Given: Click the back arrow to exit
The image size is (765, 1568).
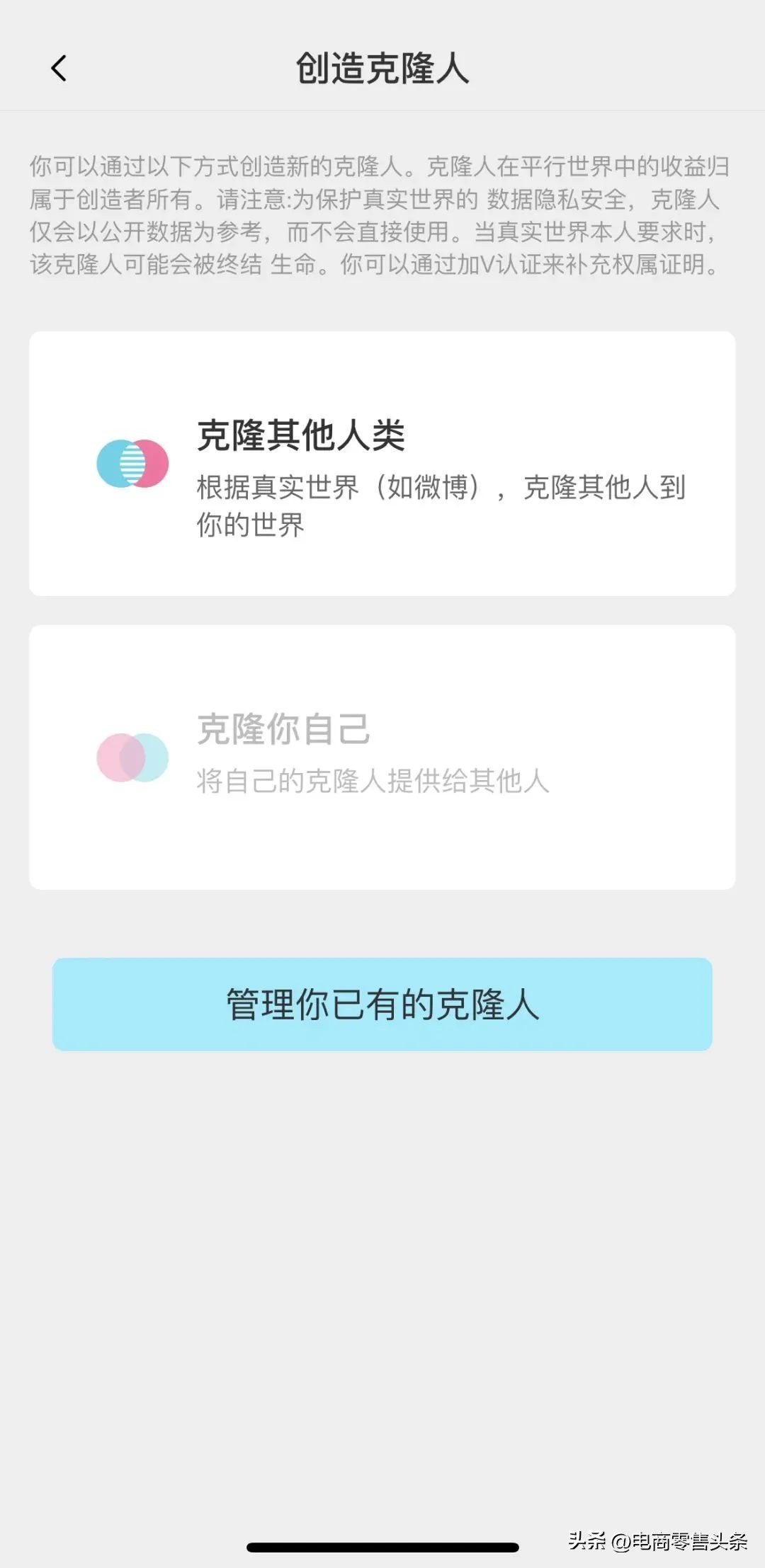Looking at the screenshot, I should (x=58, y=69).
